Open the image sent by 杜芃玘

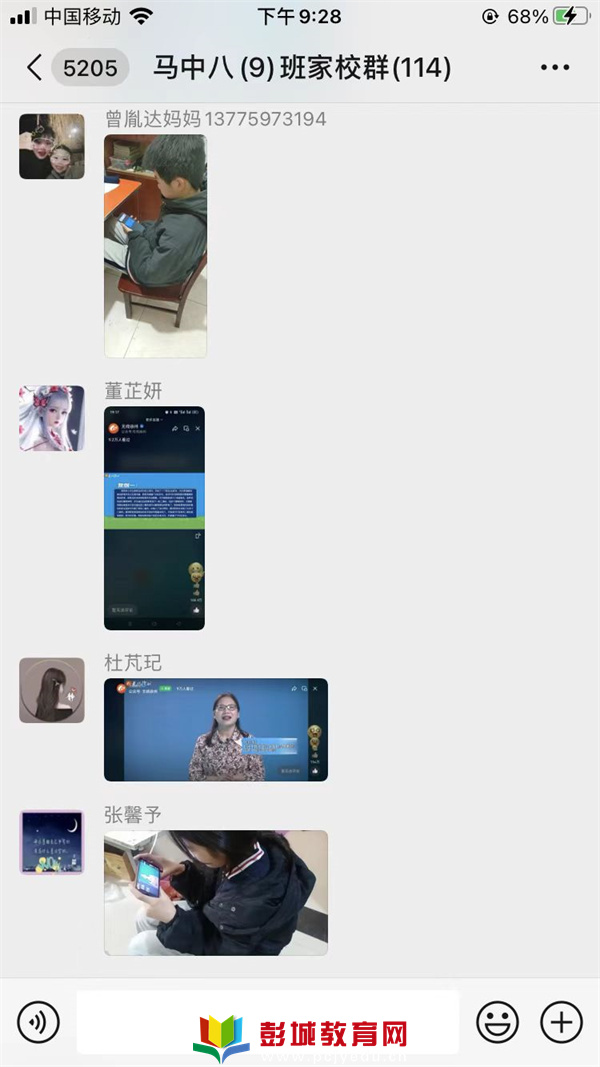[215, 730]
